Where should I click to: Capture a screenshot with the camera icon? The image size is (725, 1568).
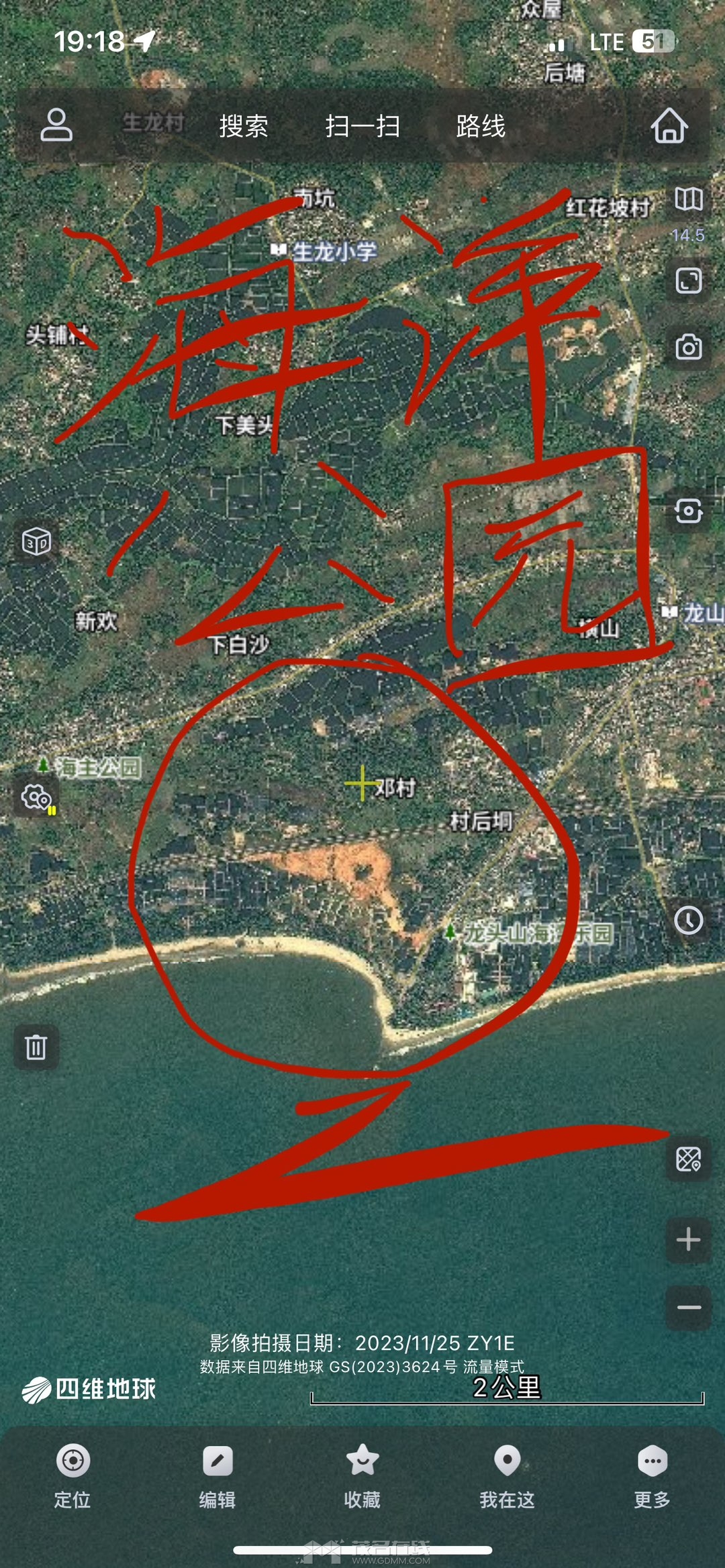(689, 348)
